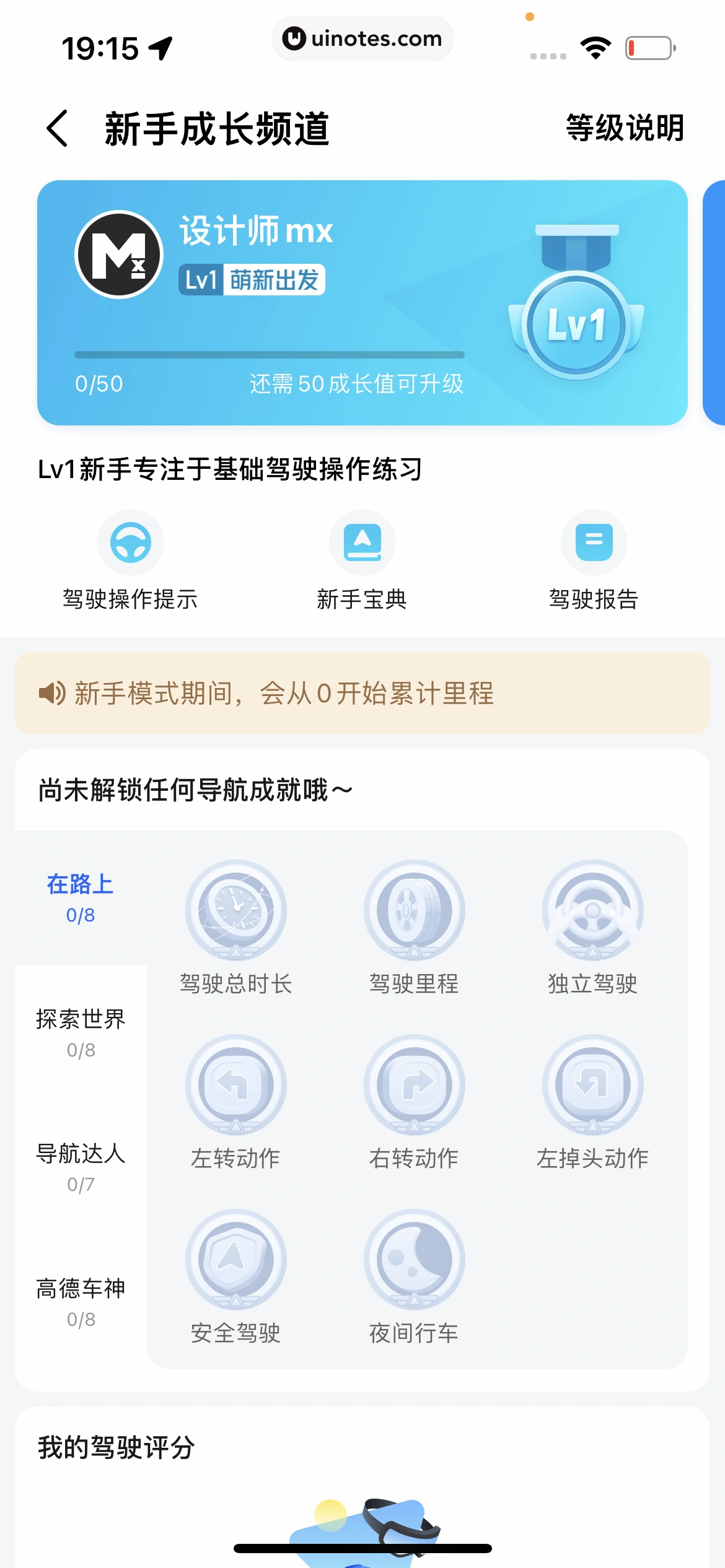Tap the 安全驾驶 shield badge

coord(236,1260)
